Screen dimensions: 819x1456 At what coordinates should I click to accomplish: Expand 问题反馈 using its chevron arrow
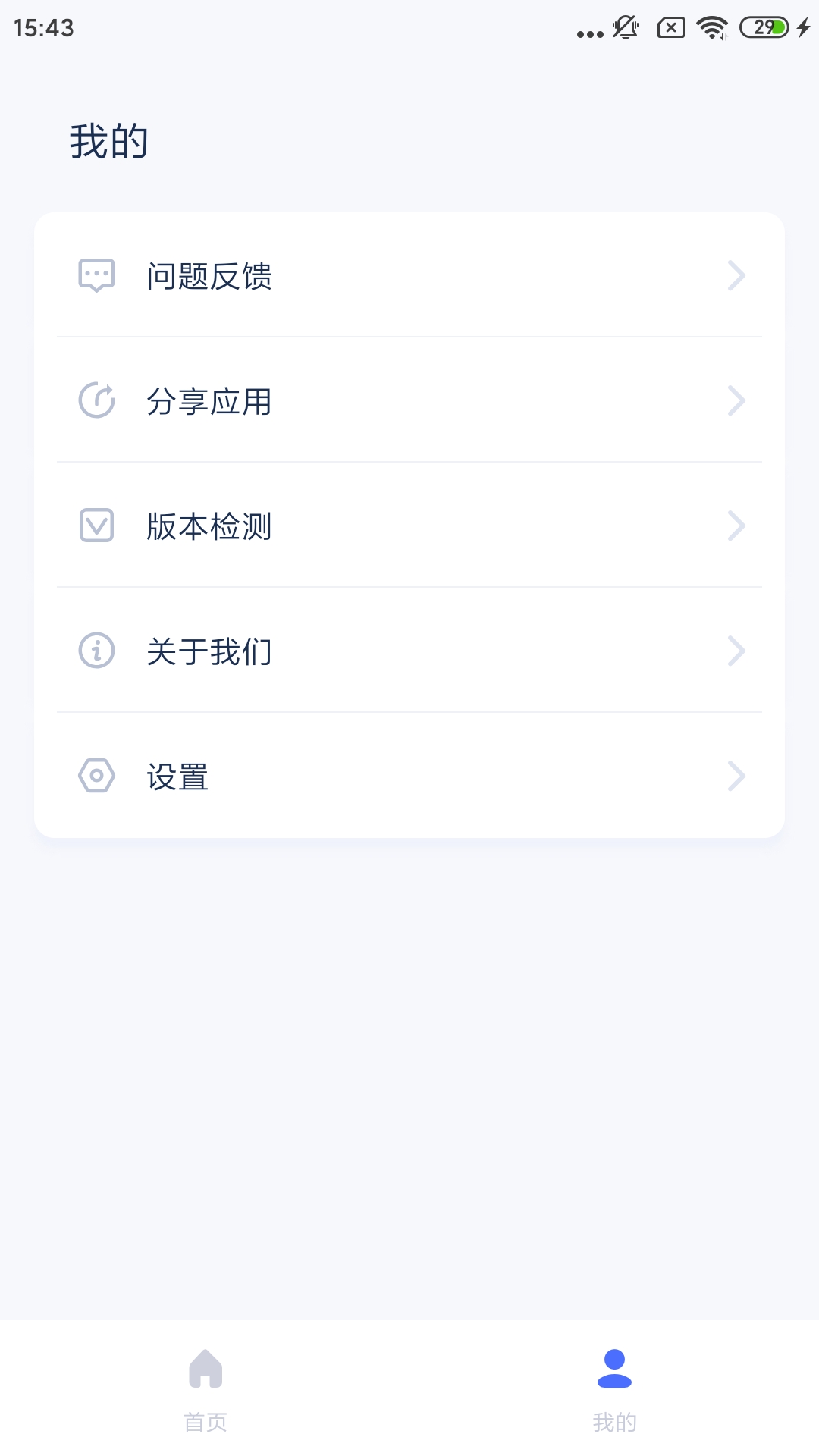point(736,276)
